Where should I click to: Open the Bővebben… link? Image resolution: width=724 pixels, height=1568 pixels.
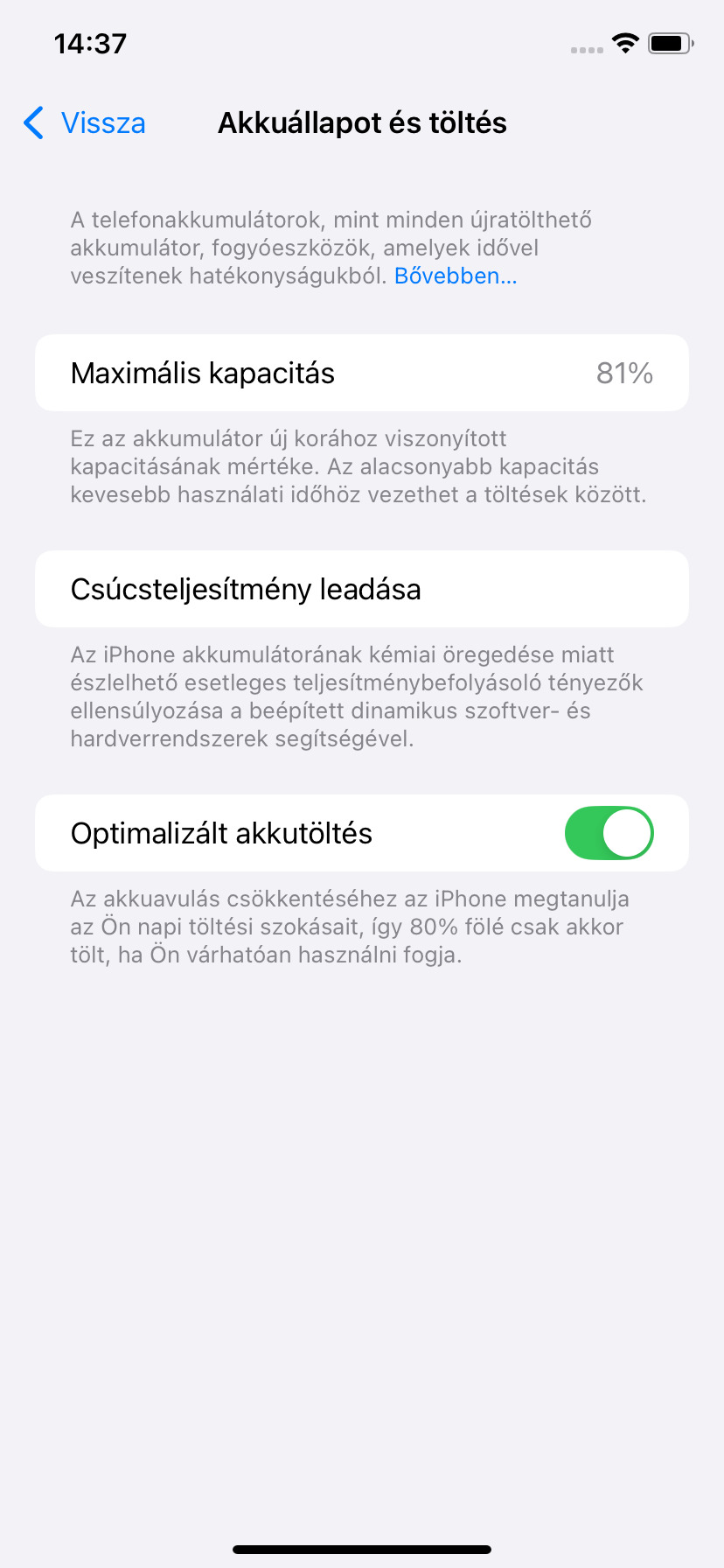[x=456, y=276]
